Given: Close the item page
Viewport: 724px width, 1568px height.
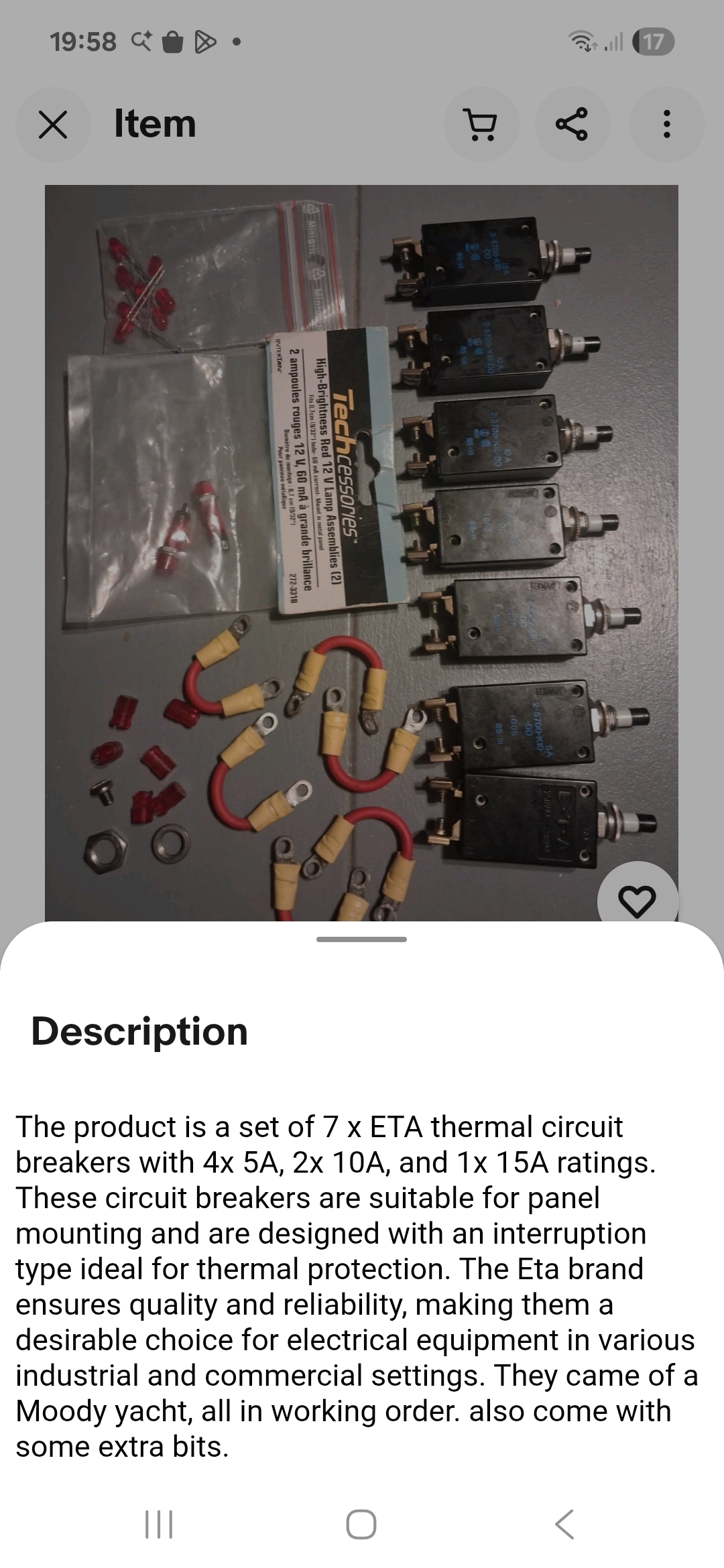Looking at the screenshot, I should (53, 125).
